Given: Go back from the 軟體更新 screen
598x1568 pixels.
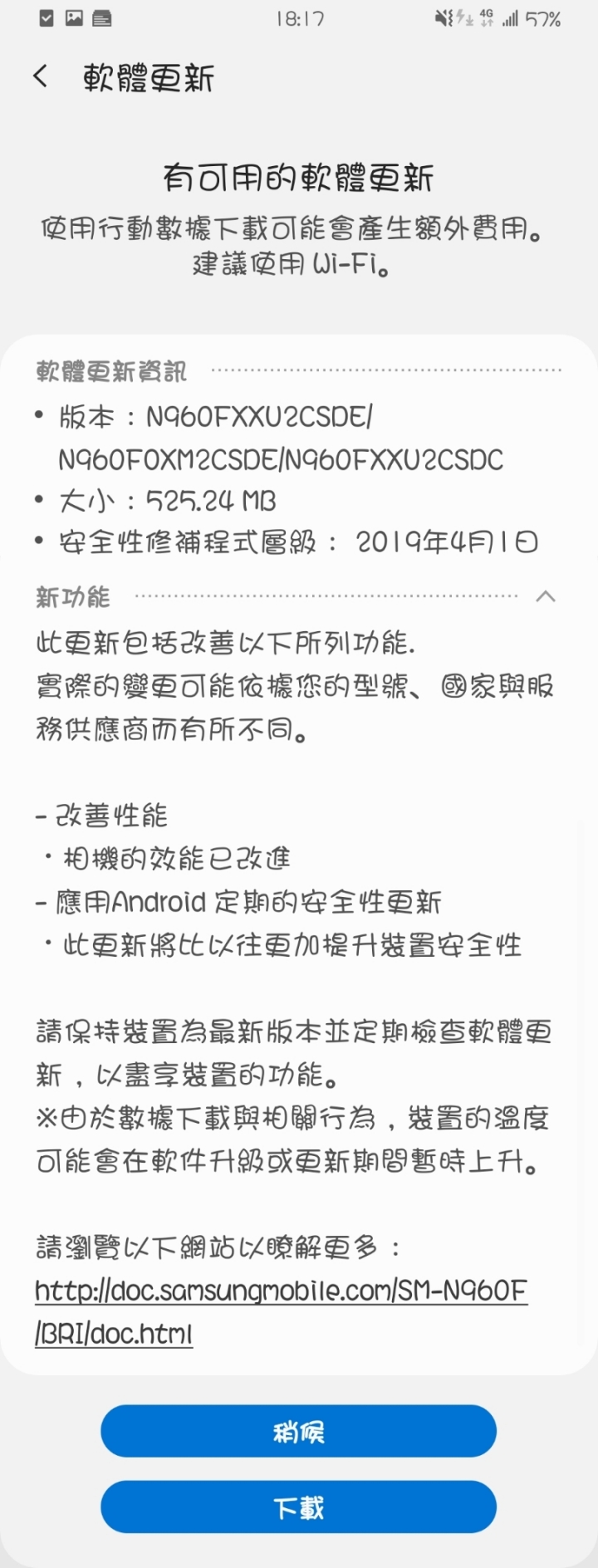Looking at the screenshot, I should coord(40,77).
